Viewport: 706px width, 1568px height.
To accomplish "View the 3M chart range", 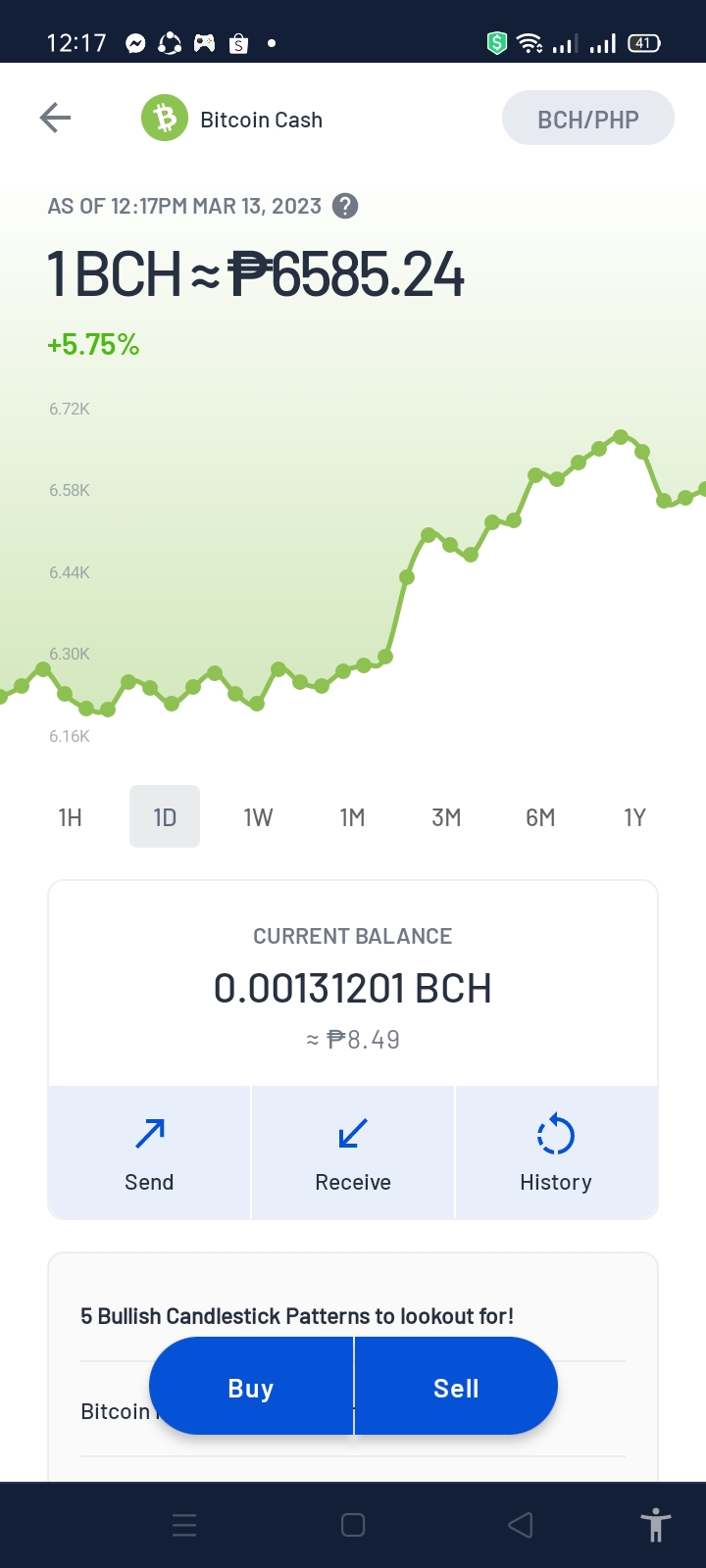I will [x=446, y=817].
